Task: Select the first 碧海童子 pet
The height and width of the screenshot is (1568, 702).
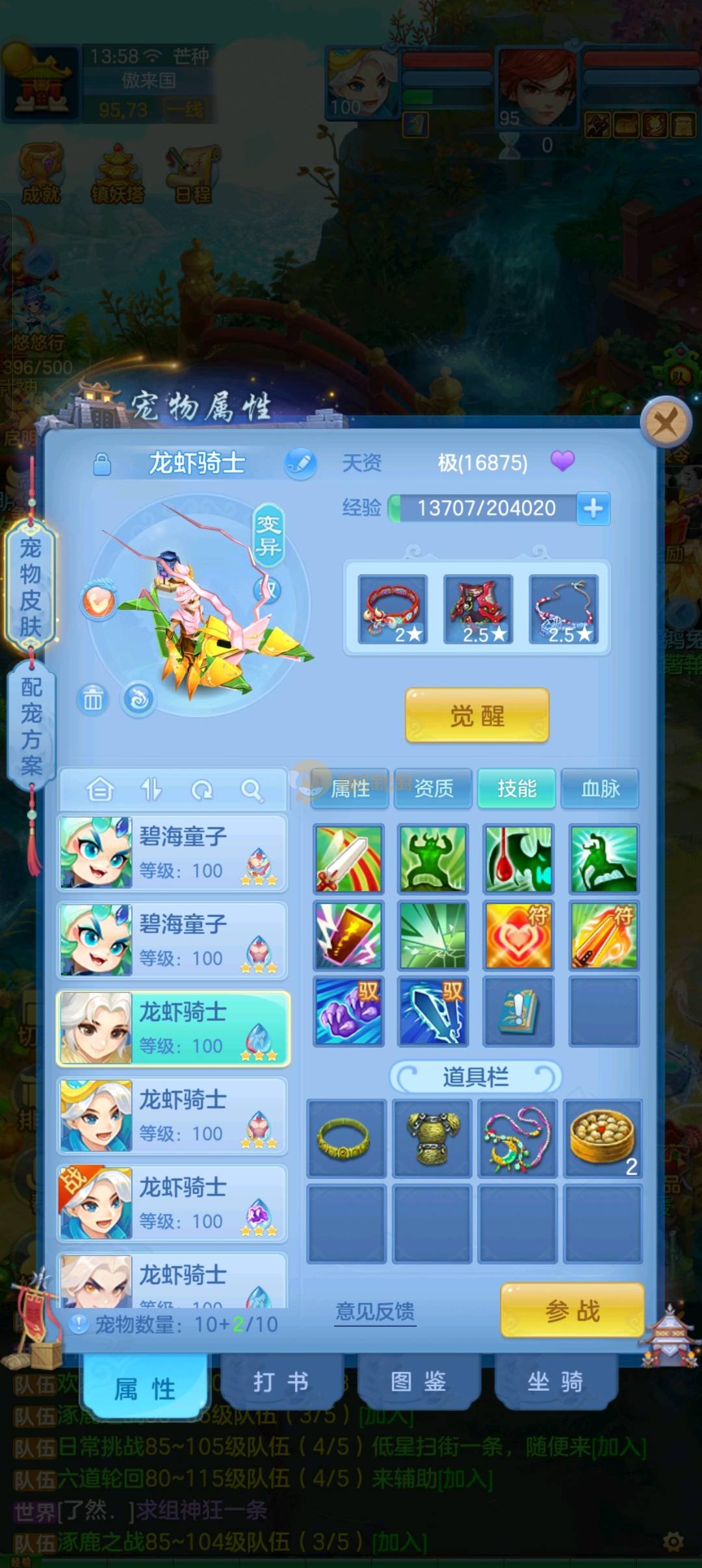Action: [173, 853]
